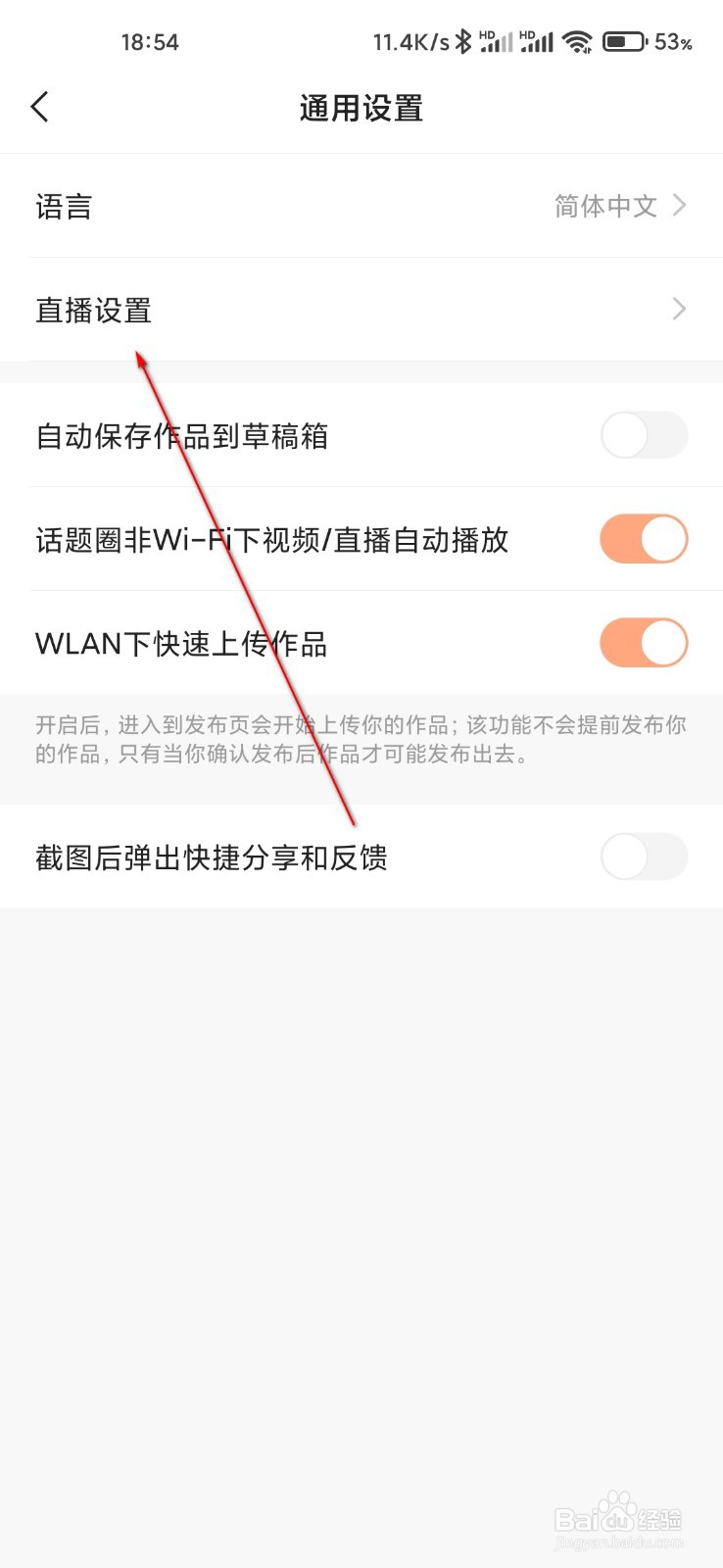Disable 话题圈非Wi-Fi下视频/直播自动播放 toggle
Image resolution: width=723 pixels, height=1568 pixels.
[644, 539]
